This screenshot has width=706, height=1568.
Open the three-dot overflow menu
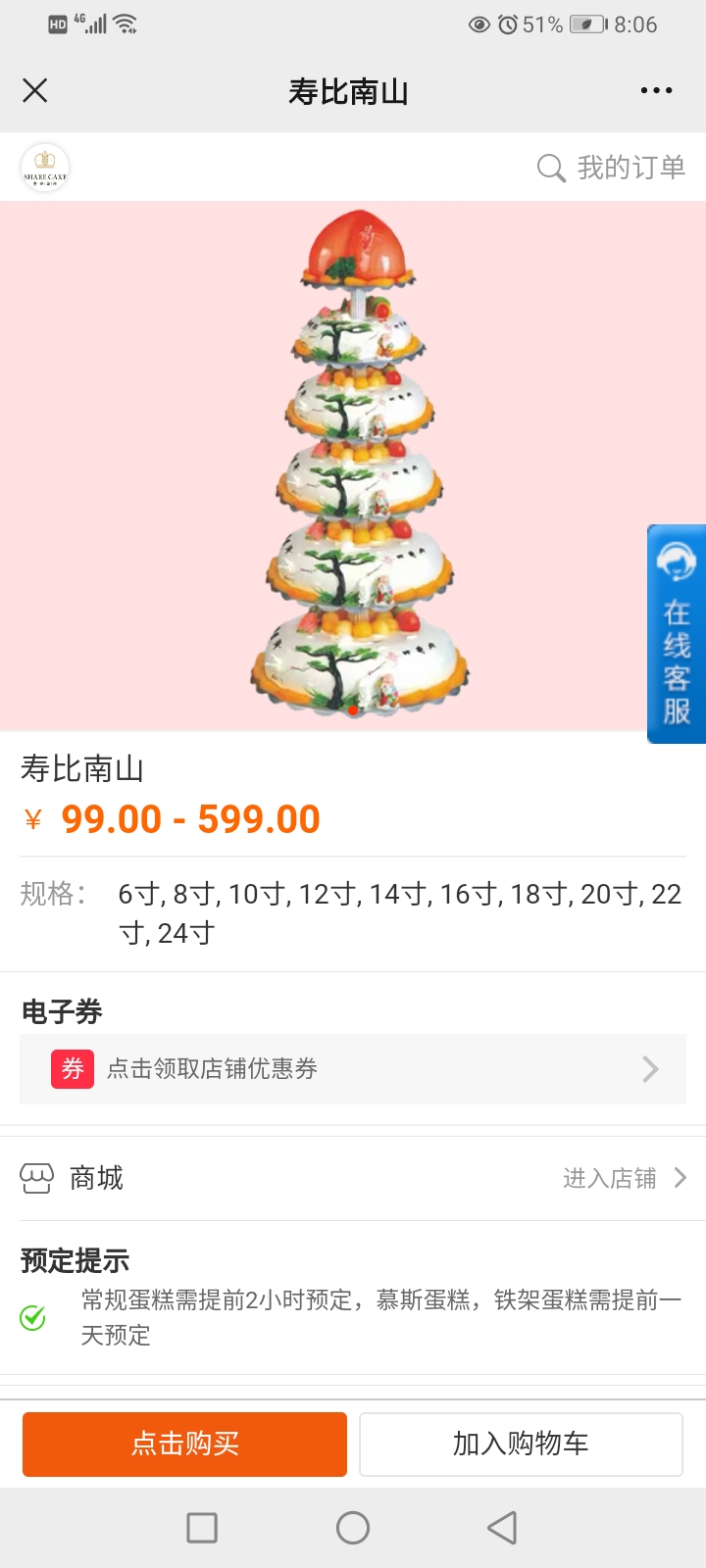click(x=656, y=91)
